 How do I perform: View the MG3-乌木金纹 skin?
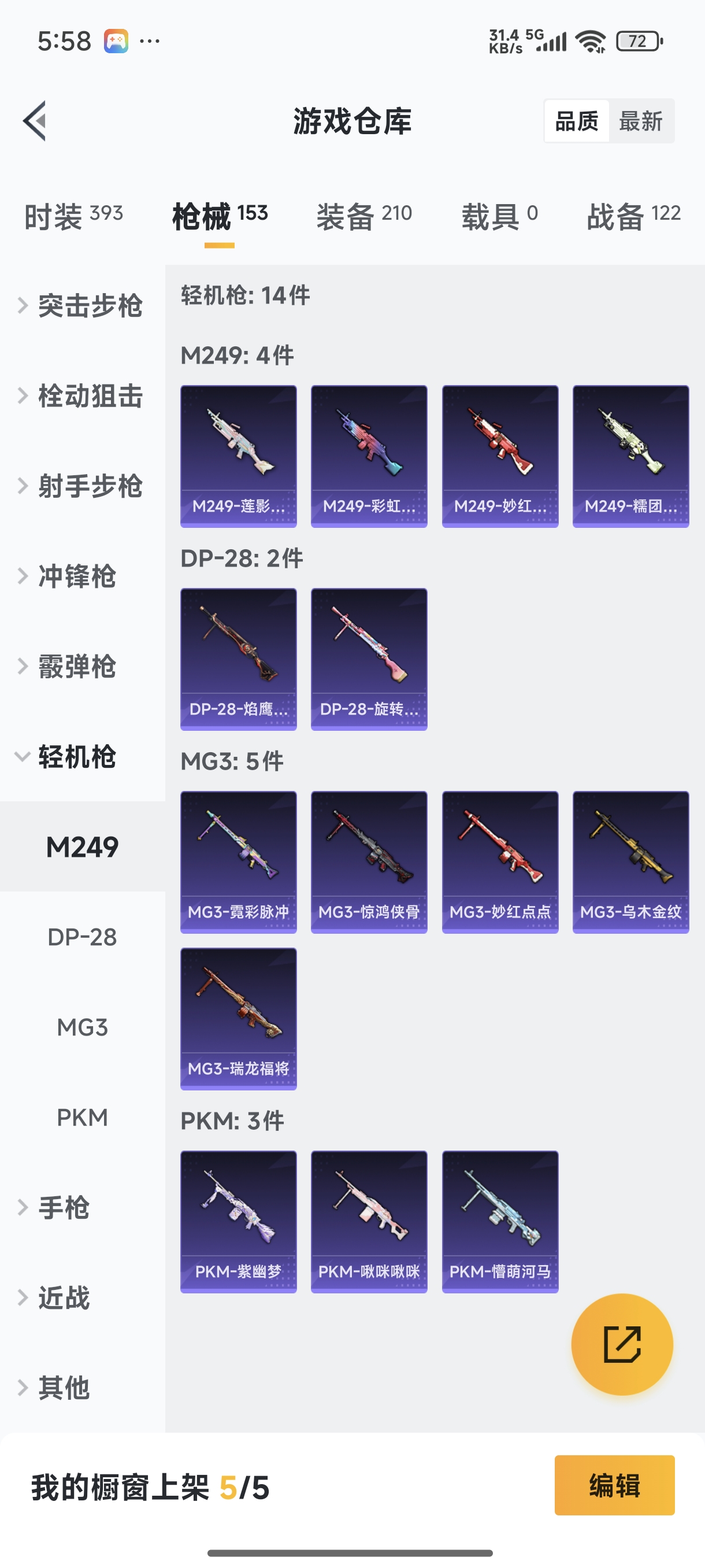[630, 861]
